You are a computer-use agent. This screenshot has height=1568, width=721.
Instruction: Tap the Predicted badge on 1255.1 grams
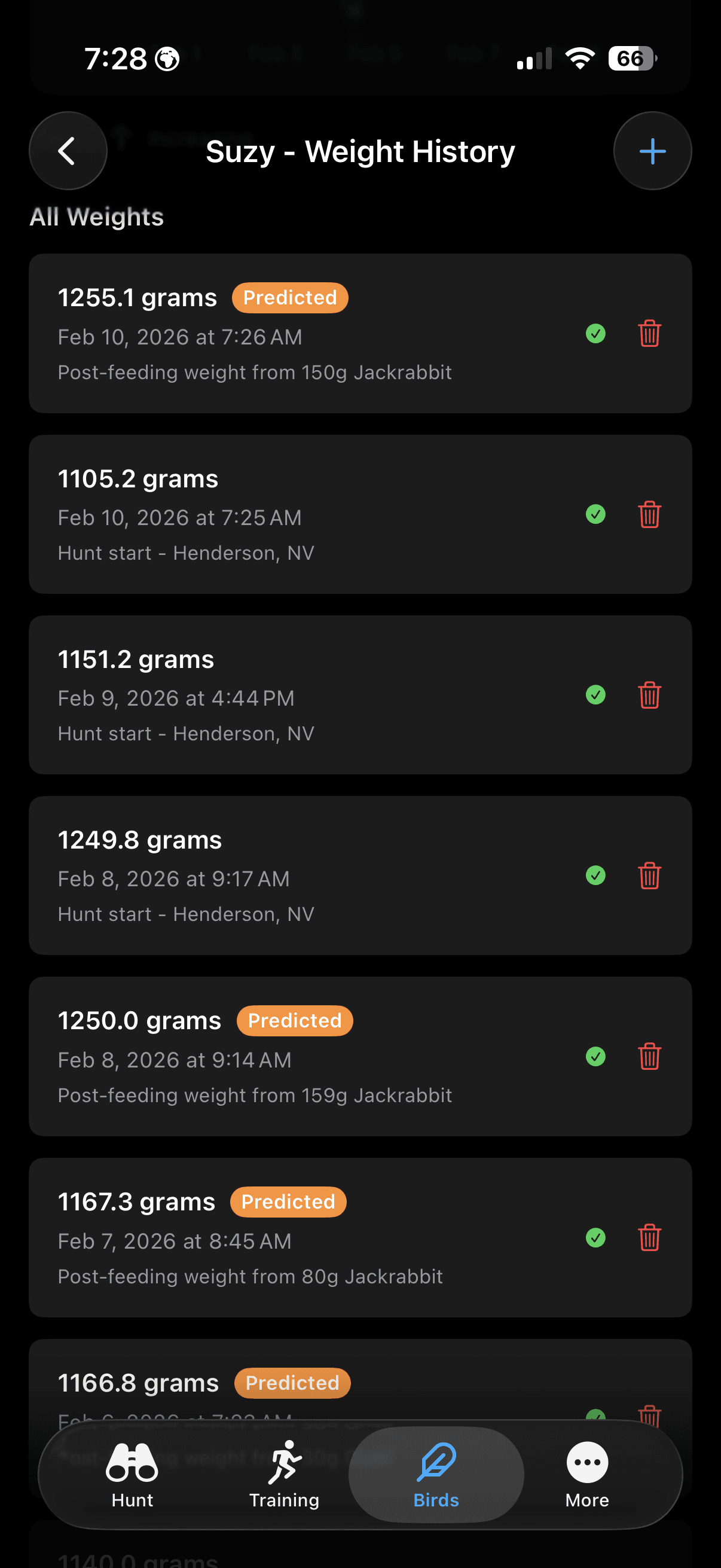click(289, 298)
